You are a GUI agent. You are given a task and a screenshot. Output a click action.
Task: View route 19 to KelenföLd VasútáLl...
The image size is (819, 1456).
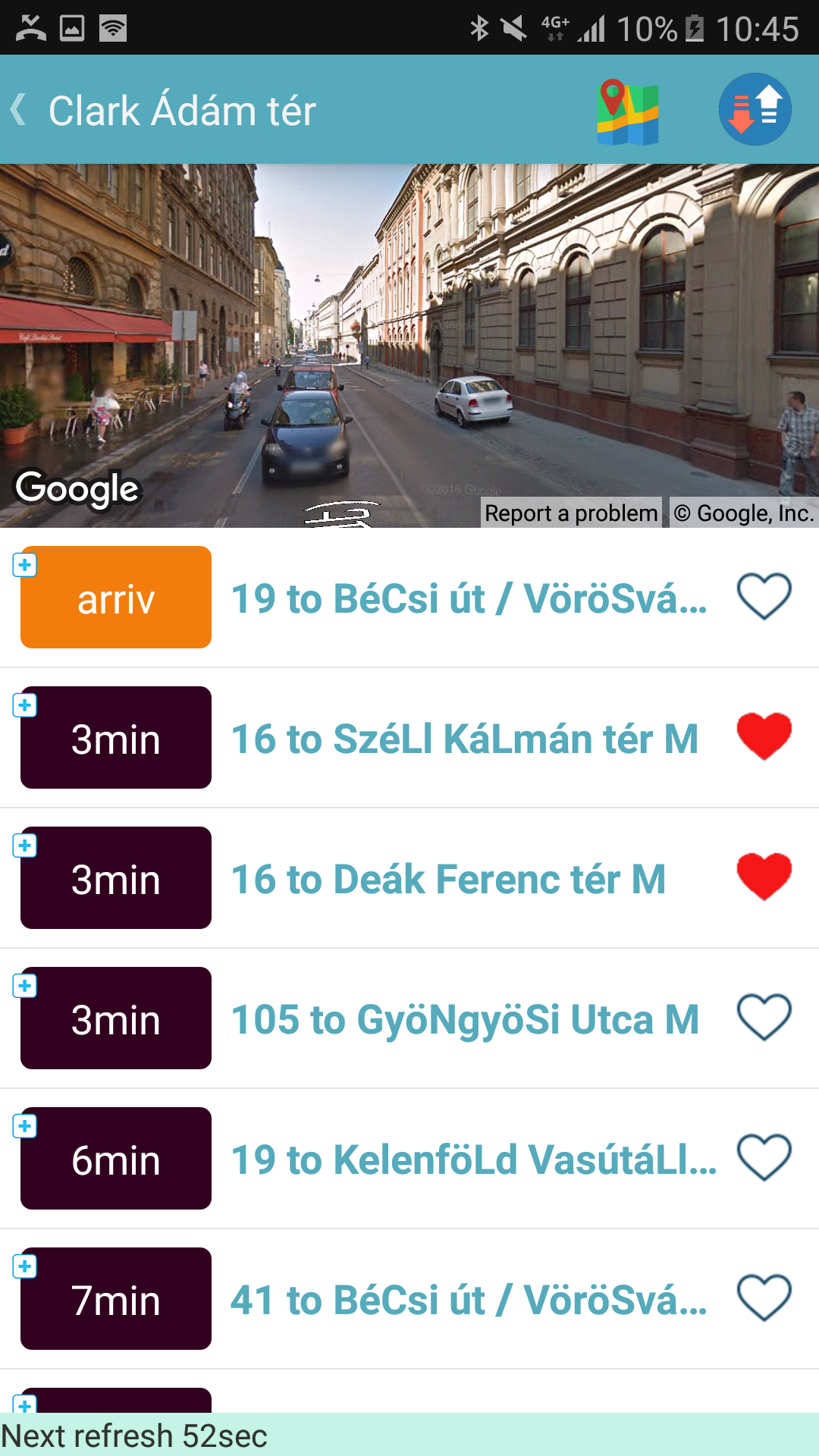473,1159
